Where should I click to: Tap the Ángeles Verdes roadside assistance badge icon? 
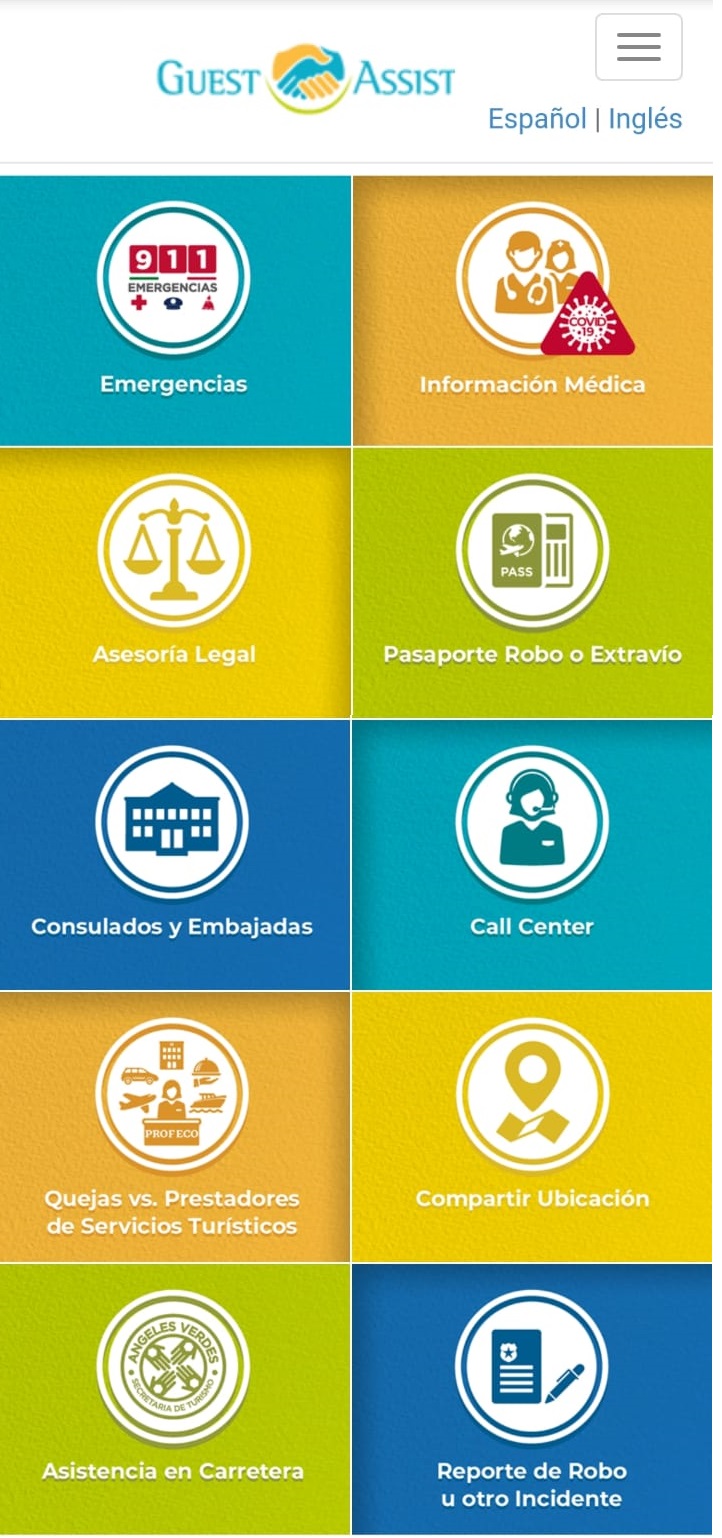(x=174, y=1366)
